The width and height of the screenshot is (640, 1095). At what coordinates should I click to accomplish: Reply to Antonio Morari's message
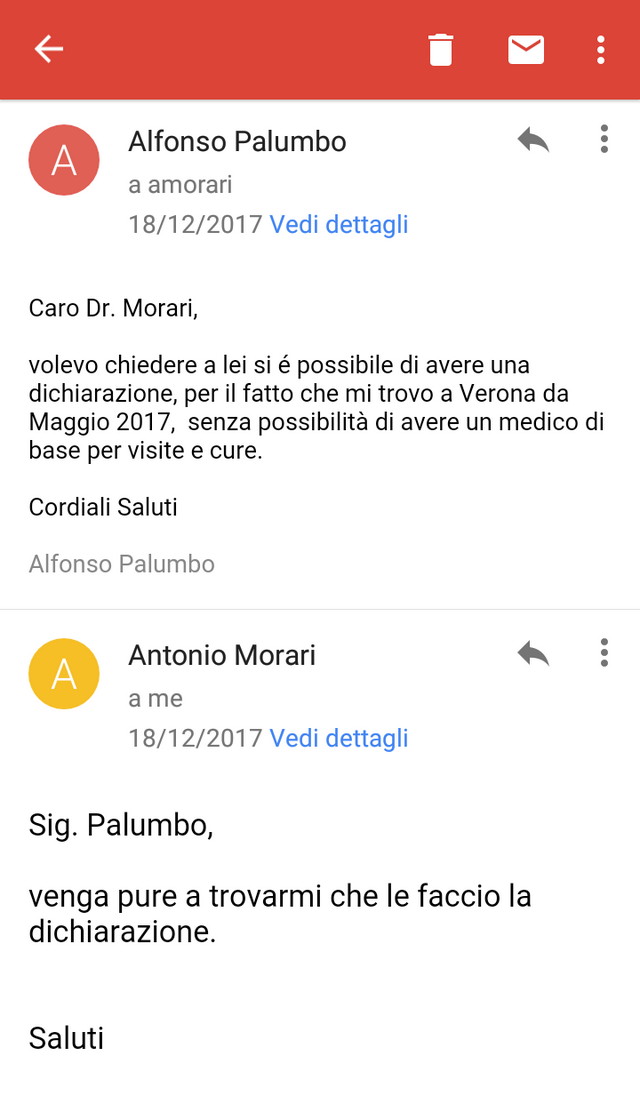pyautogui.click(x=533, y=654)
